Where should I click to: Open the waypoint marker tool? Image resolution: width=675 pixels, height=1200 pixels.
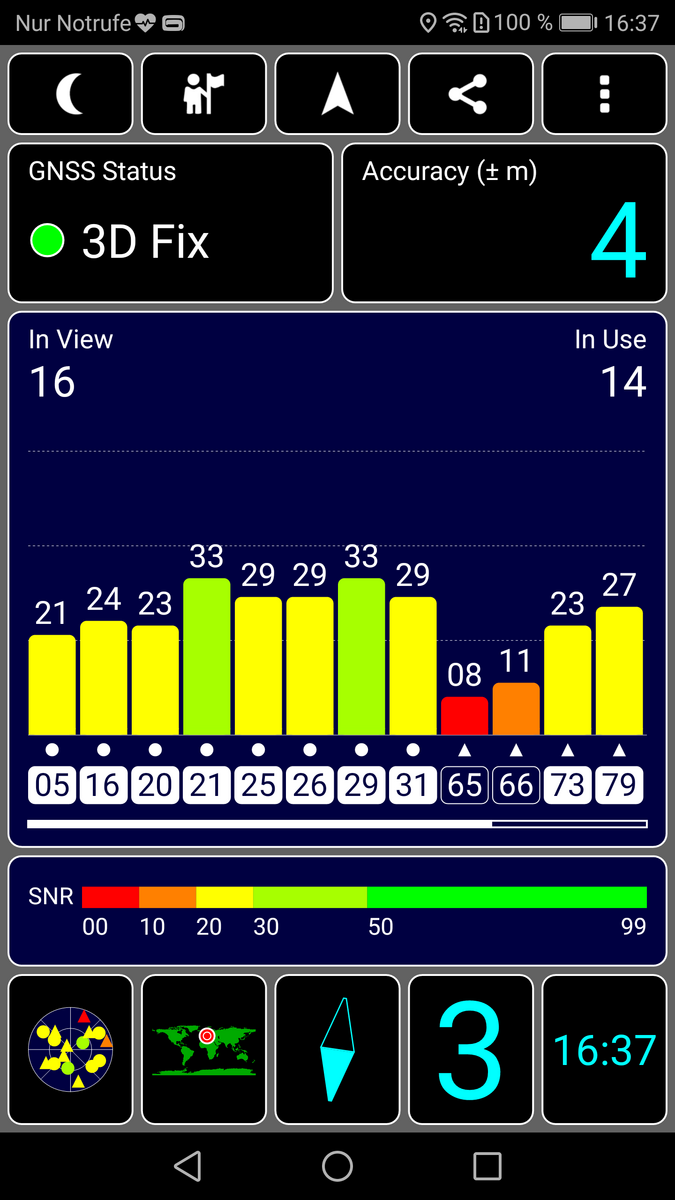coord(204,94)
